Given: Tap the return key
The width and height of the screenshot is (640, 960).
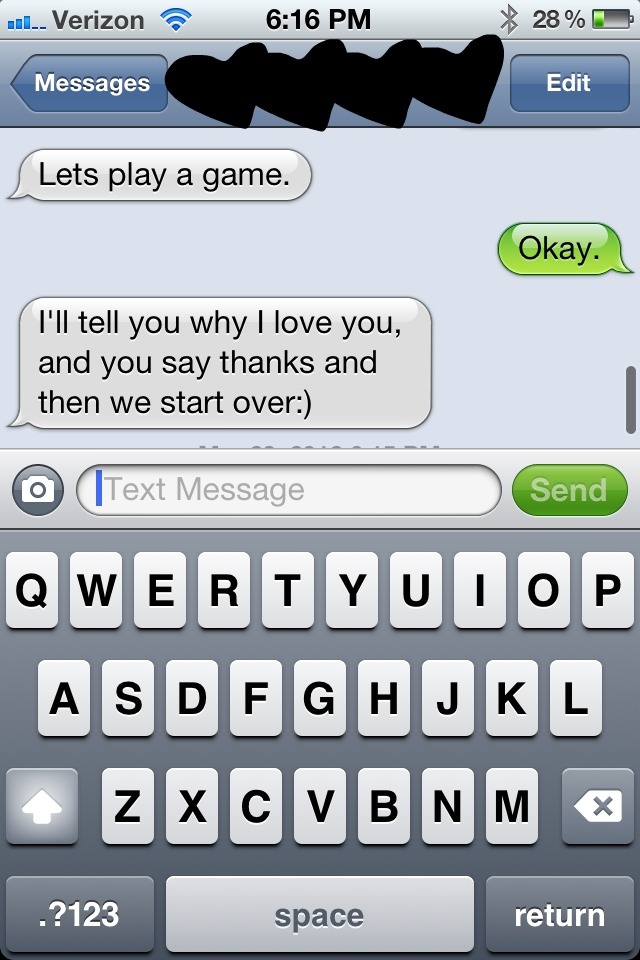Looking at the screenshot, I should tap(559, 914).
